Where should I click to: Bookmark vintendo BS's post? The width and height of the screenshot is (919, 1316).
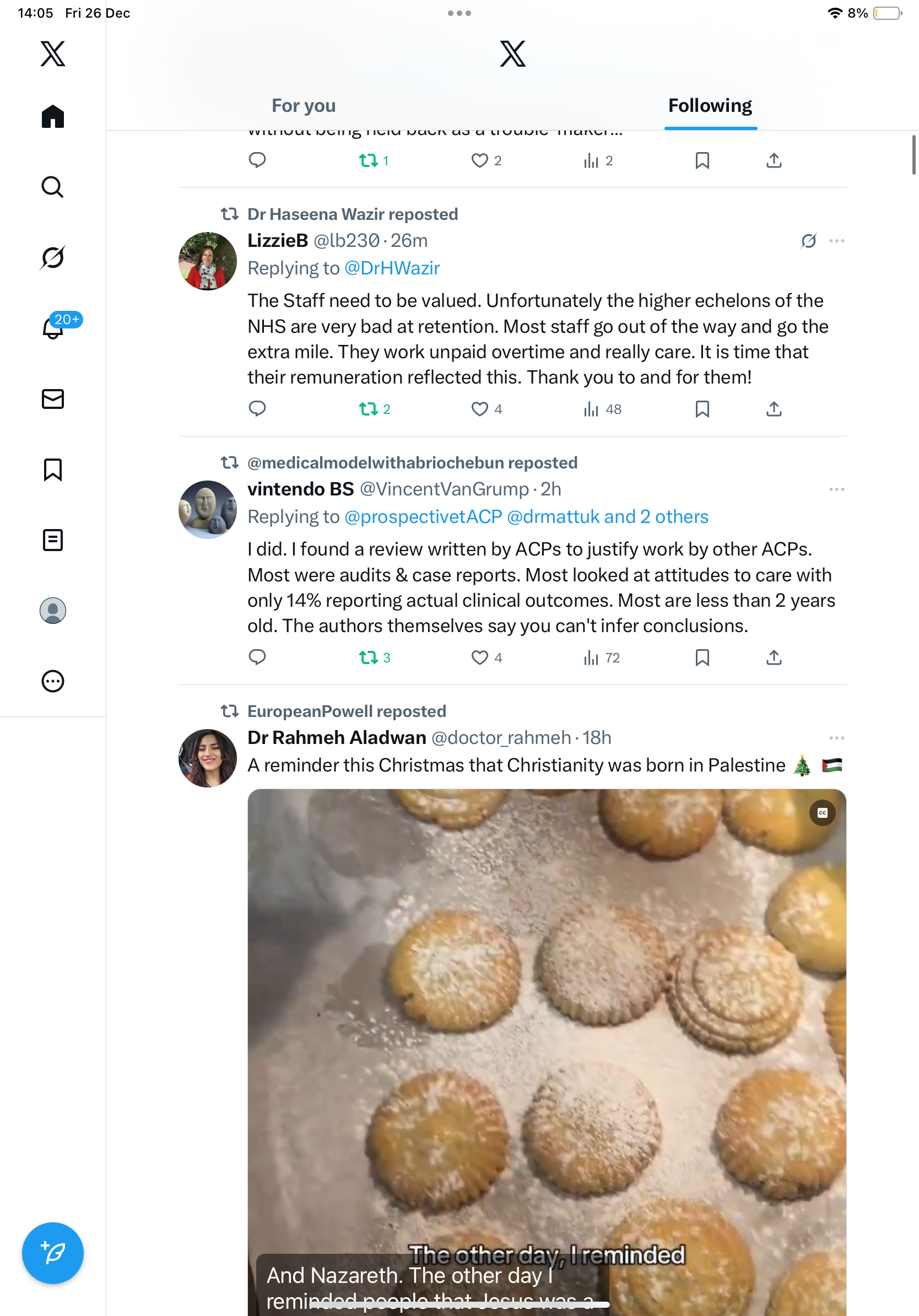pos(702,657)
